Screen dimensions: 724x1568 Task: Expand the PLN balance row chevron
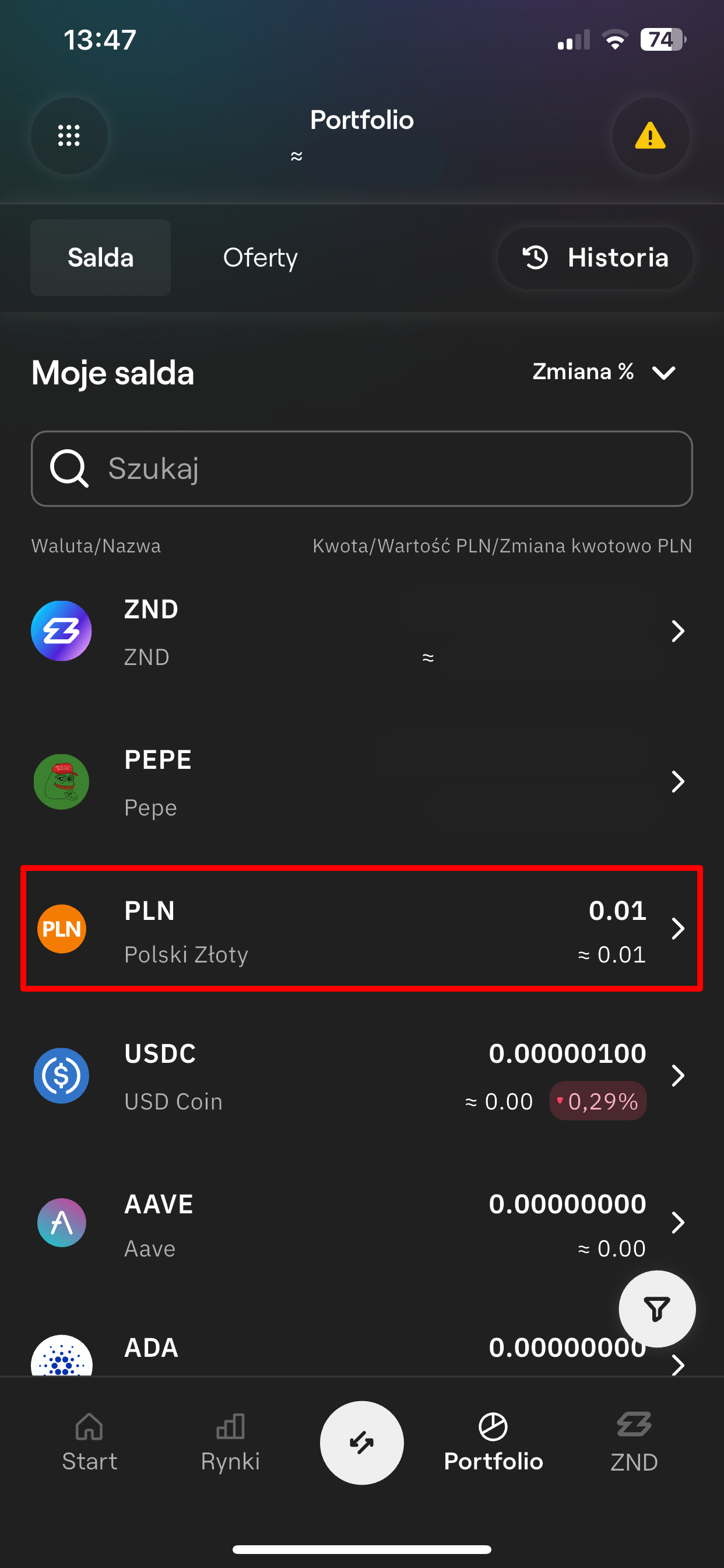click(678, 928)
